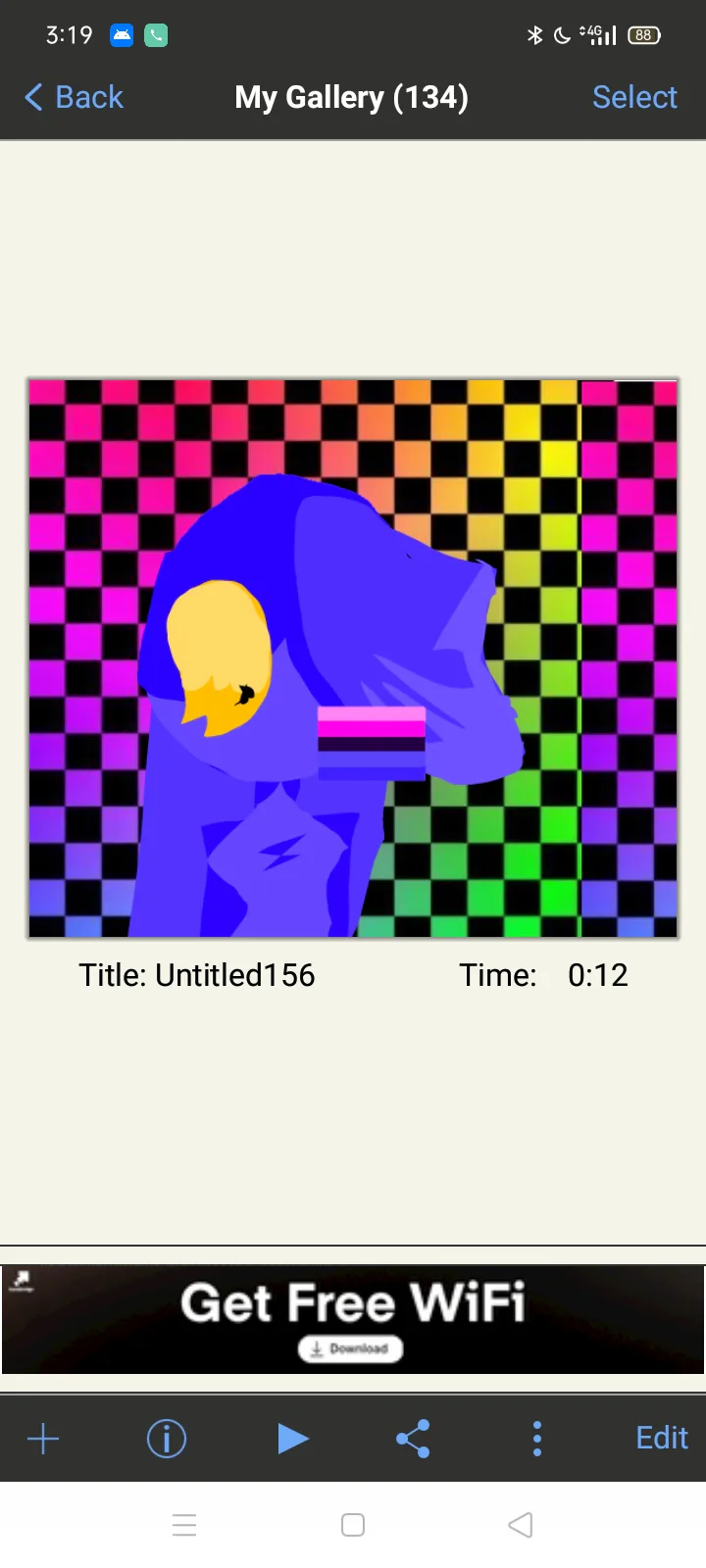The image size is (706, 1568).
Task: Show drawing info
Action: click(167, 1439)
